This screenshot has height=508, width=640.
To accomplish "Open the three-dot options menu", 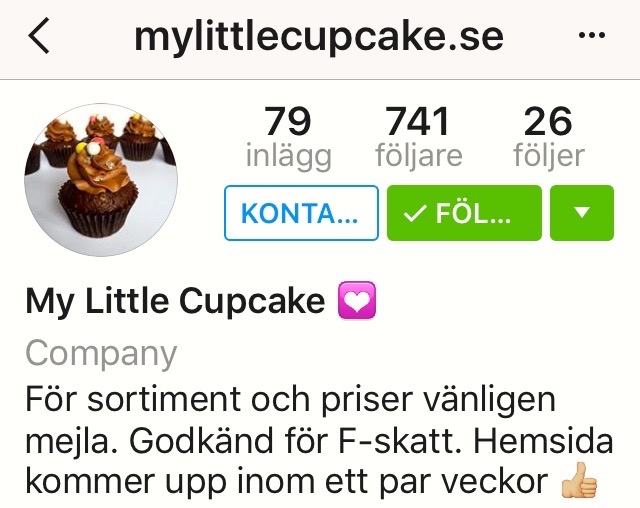I will pyautogui.click(x=592, y=37).
